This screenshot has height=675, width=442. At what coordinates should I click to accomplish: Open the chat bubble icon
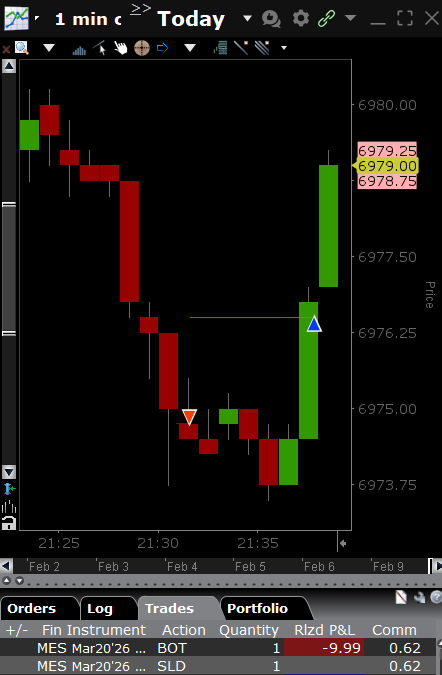click(271, 19)
